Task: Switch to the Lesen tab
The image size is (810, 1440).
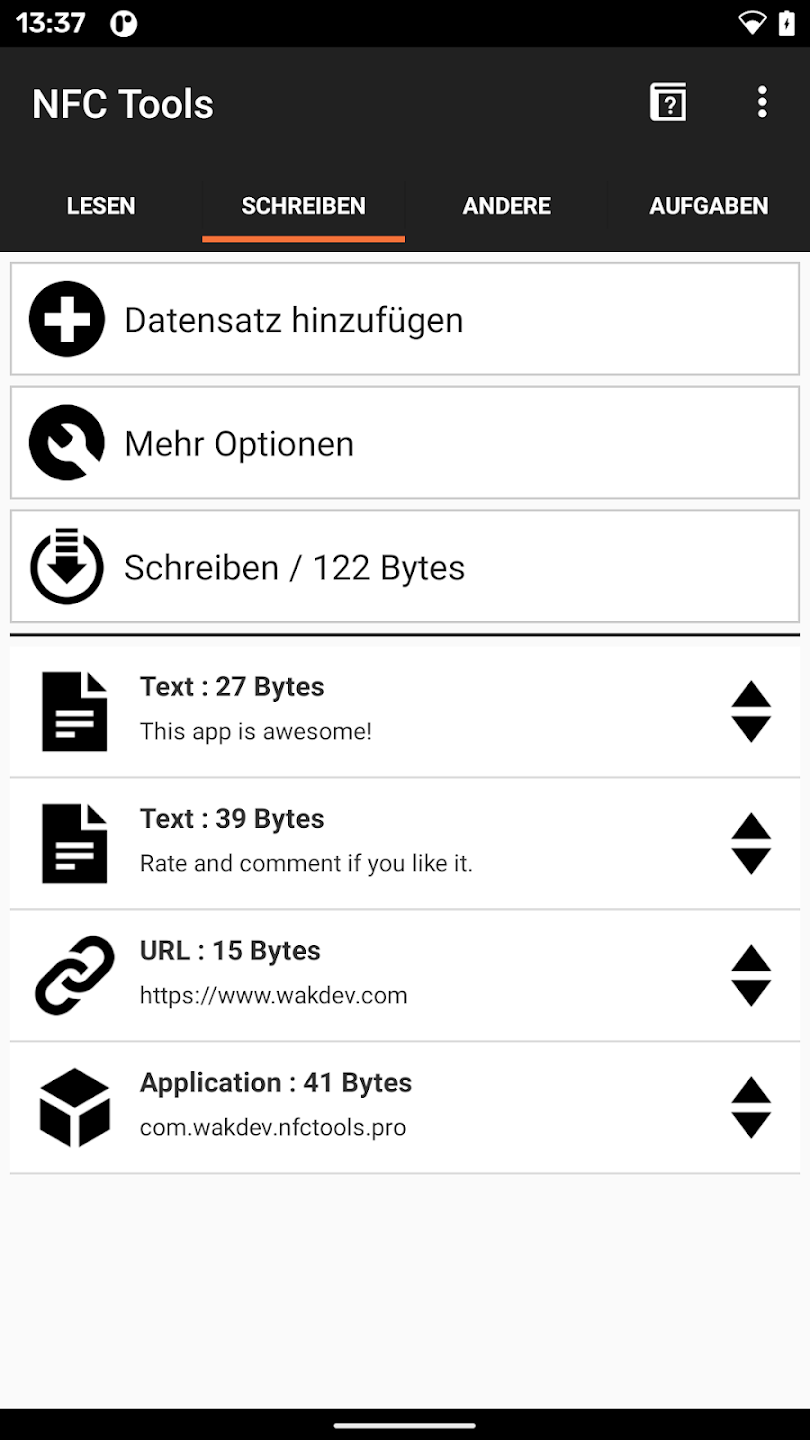Action: point(101,206)
